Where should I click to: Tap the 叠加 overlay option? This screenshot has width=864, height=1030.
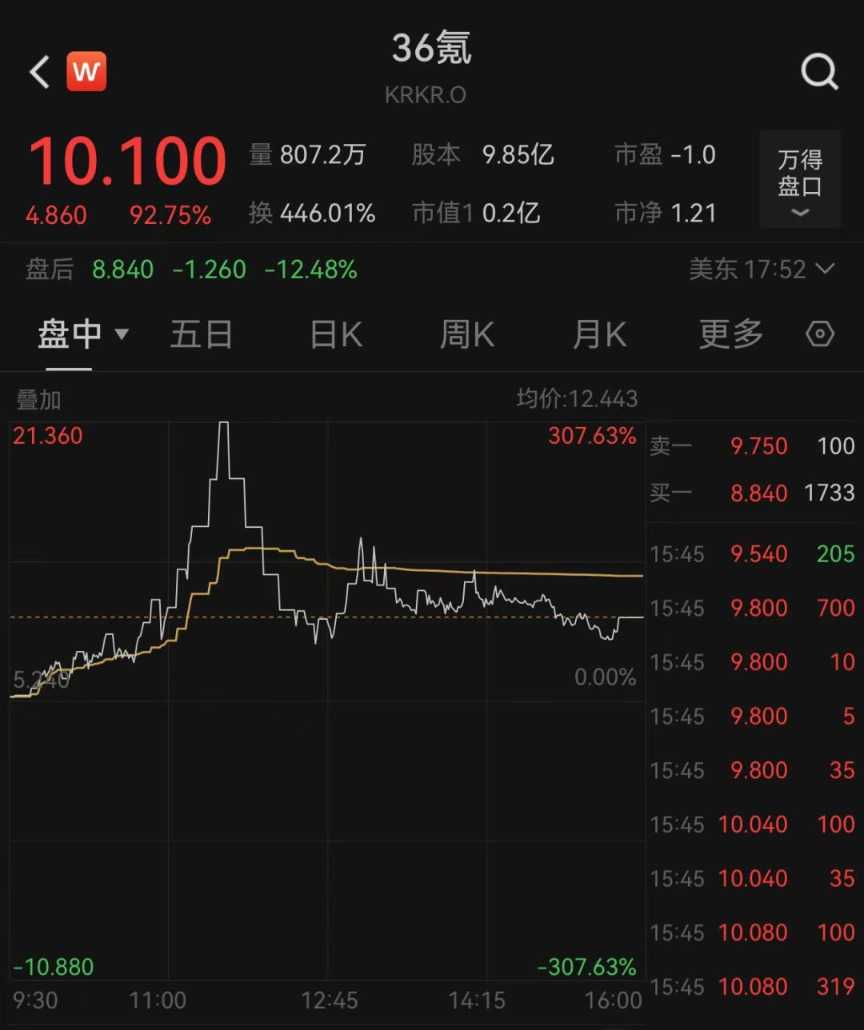38,400
